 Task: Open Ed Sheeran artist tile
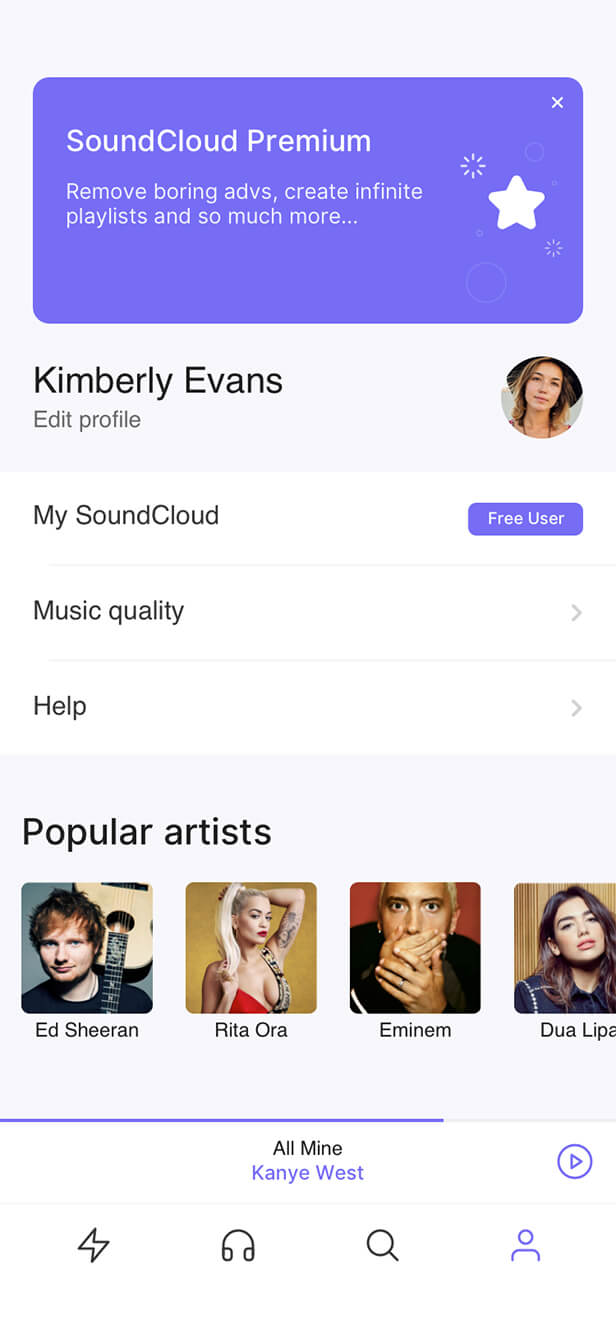point(87,948)
